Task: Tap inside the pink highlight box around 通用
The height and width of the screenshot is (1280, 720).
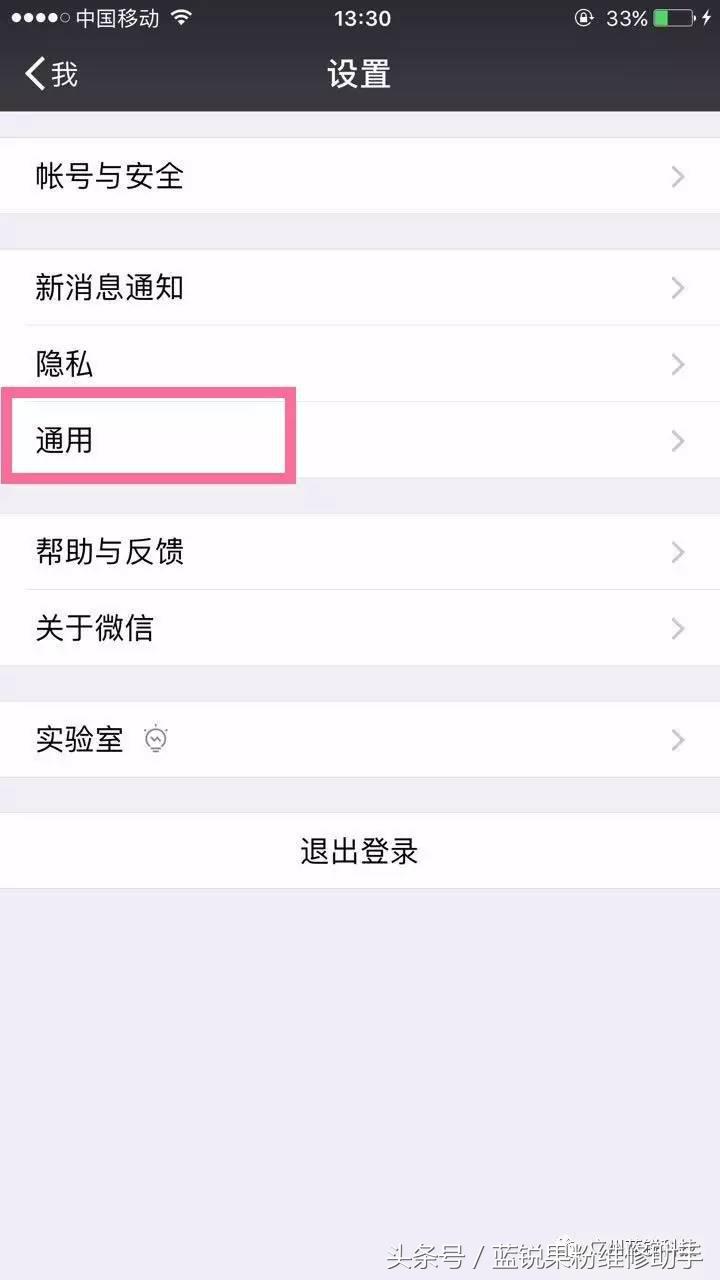Action: (148, 437)
